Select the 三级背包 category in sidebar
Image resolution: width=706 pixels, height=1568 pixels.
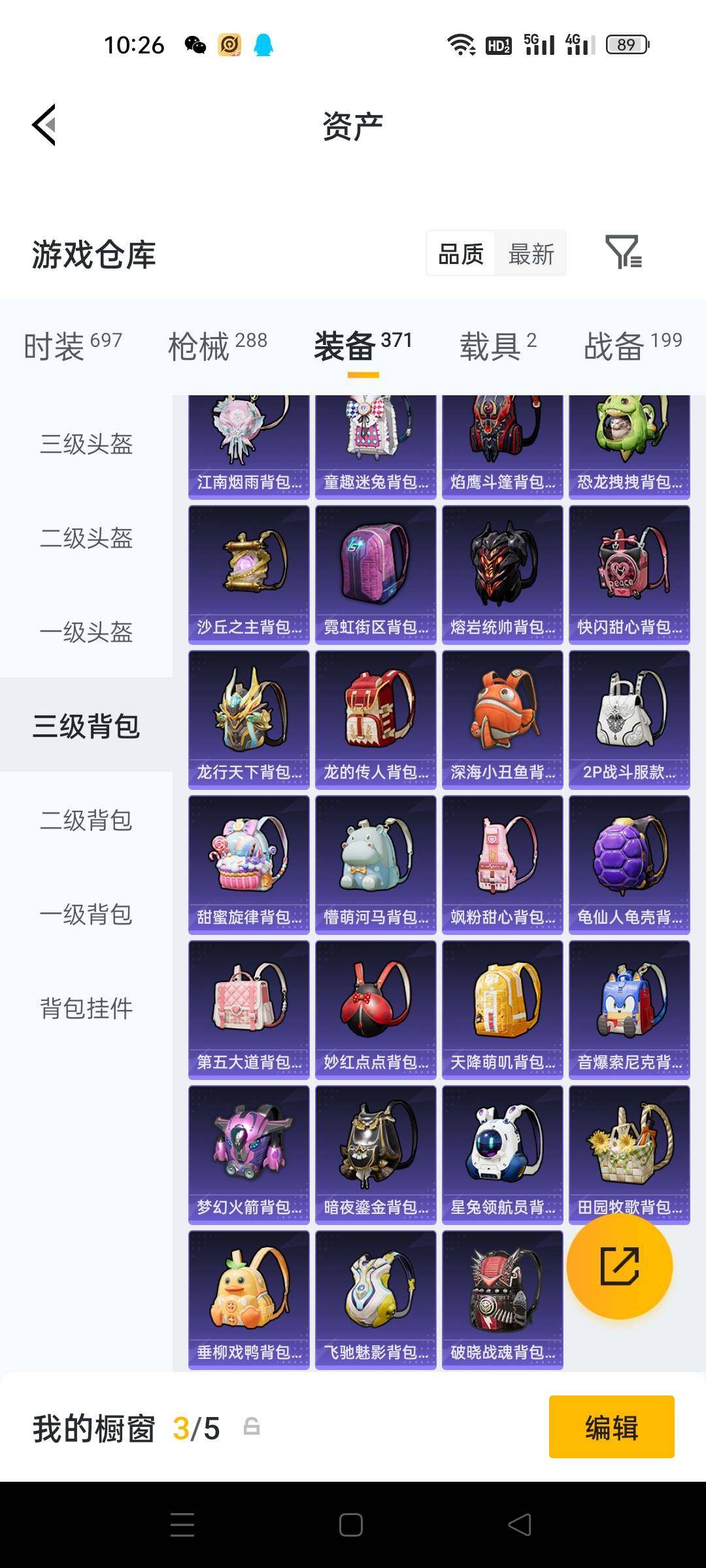pos(86,727)
